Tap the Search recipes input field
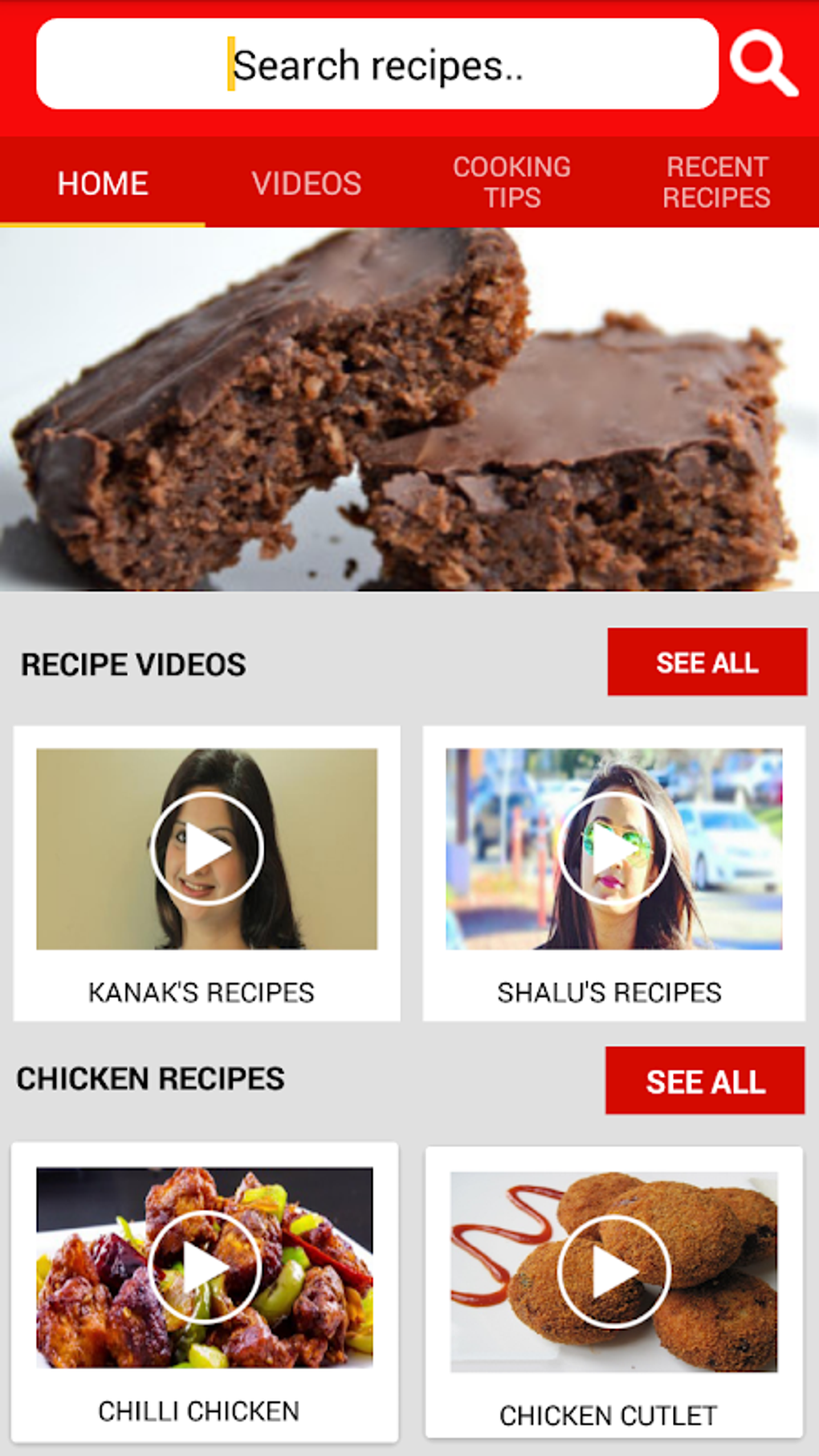The height and width of the screenshot is (1456, 819). 377,64
